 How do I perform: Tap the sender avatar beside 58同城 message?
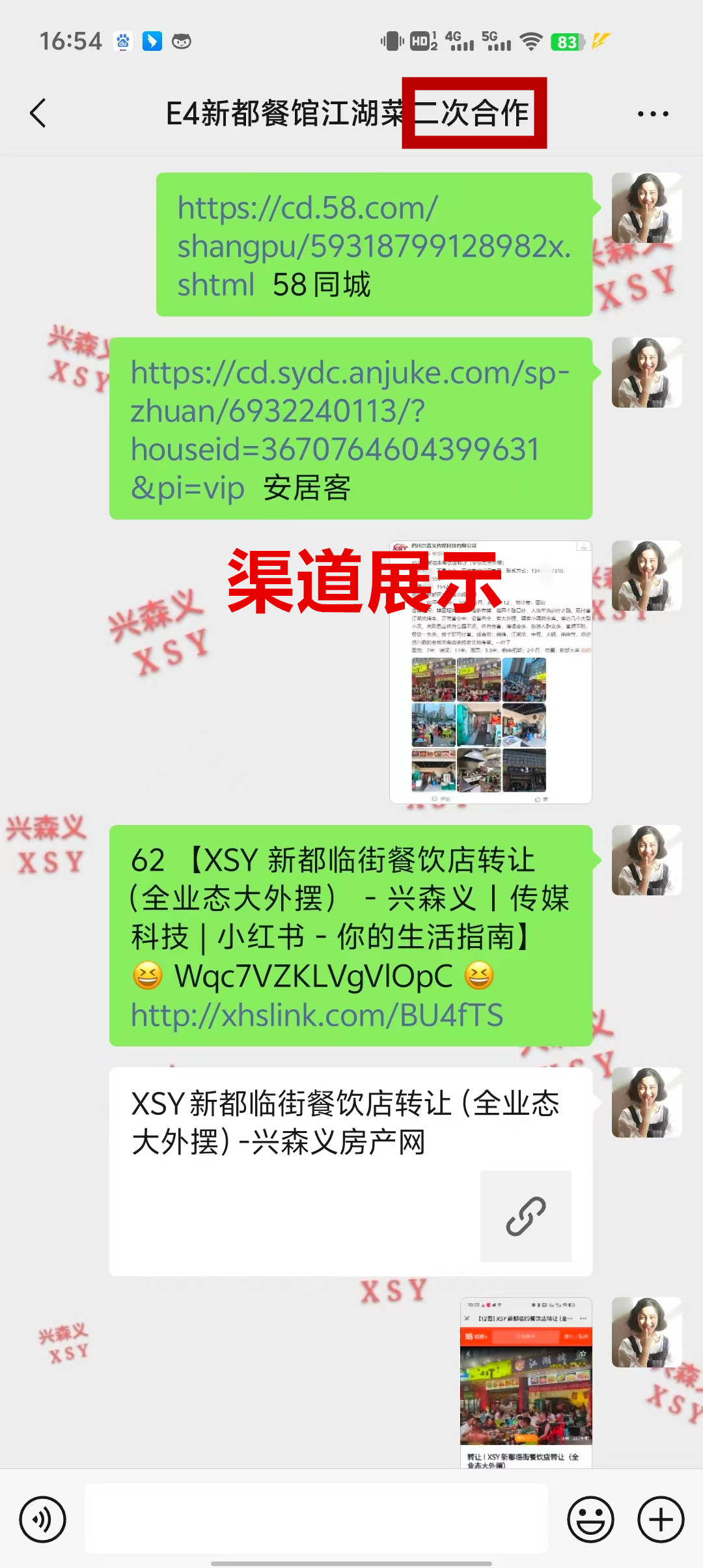tap(646, 208)
